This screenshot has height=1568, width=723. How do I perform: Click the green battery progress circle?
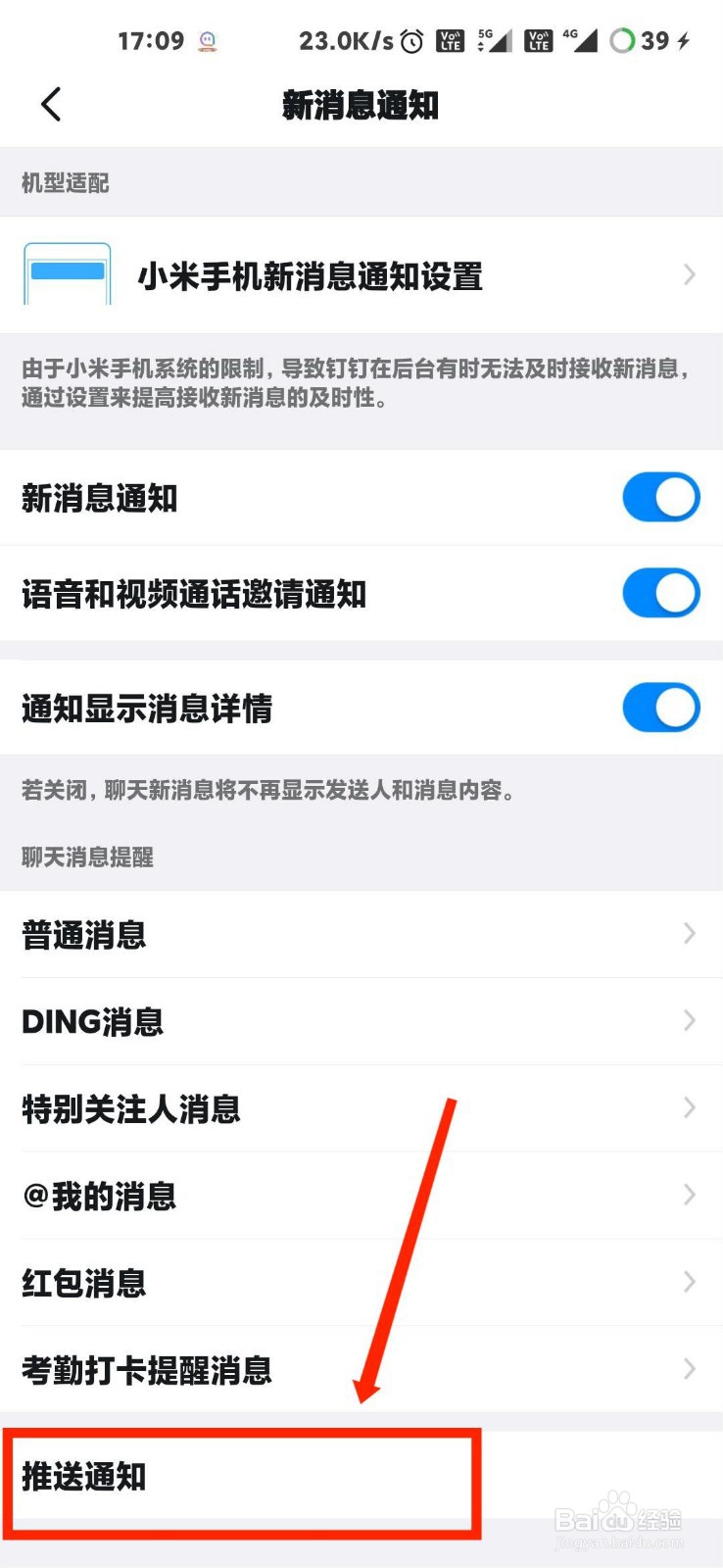pyautogui.click(x=623, y=41)
